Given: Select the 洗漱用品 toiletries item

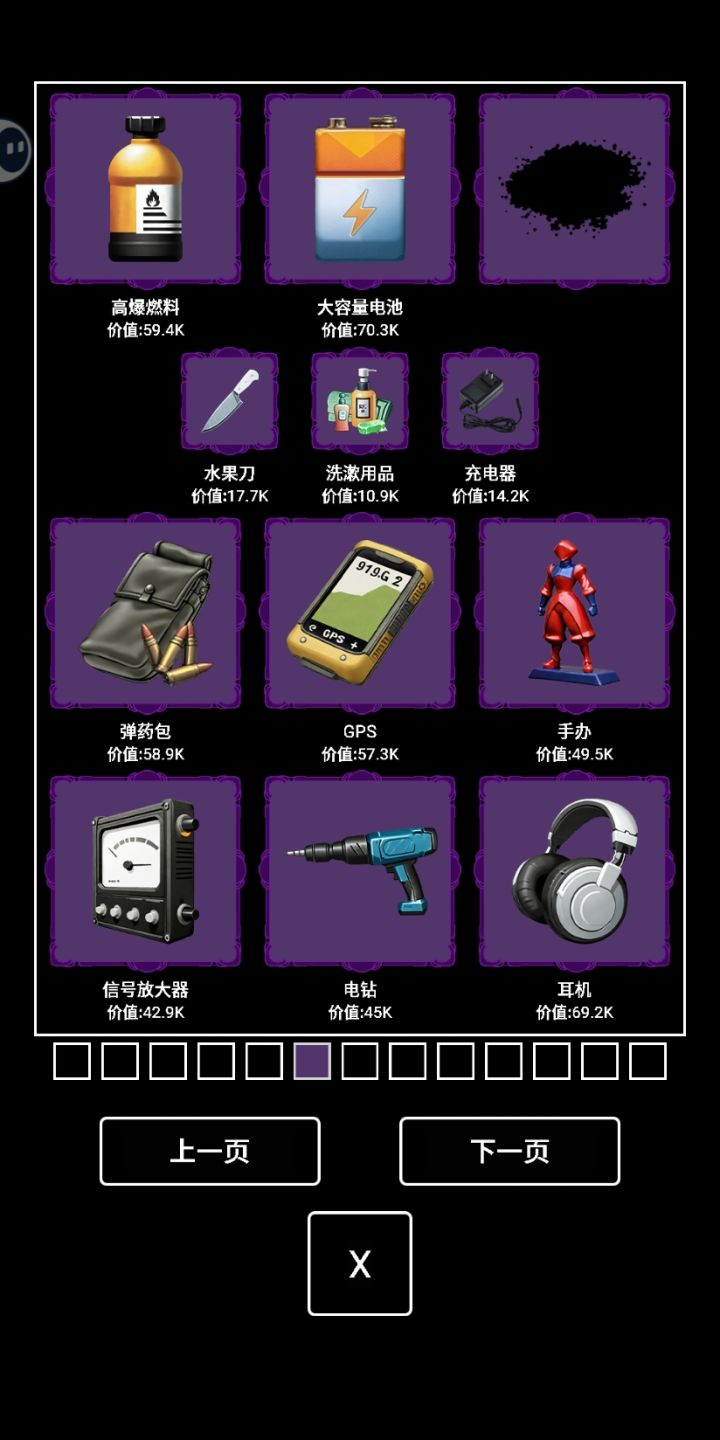Looking at the screenshot, I should click(x=360, y=400).
